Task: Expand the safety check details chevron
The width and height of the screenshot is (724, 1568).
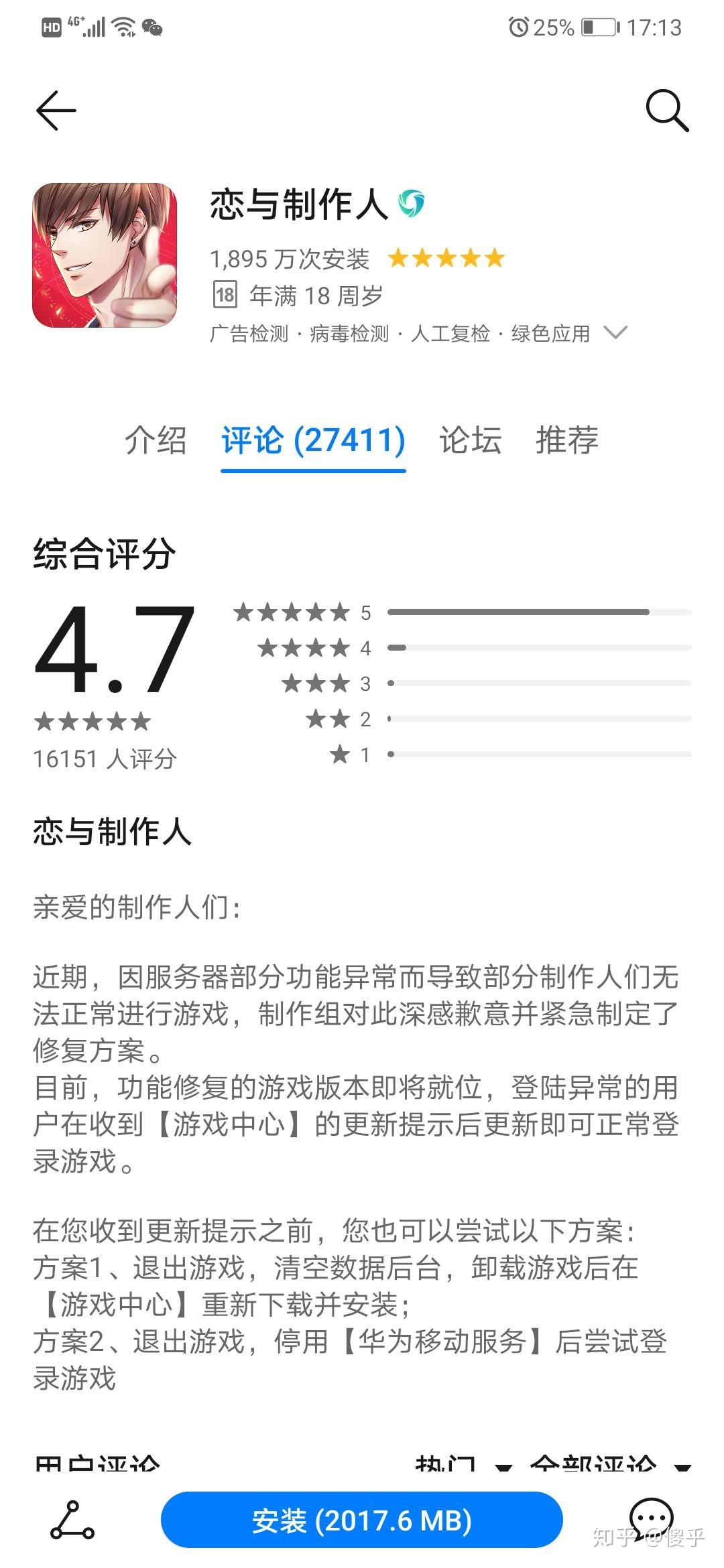Action: click(615, 332)
